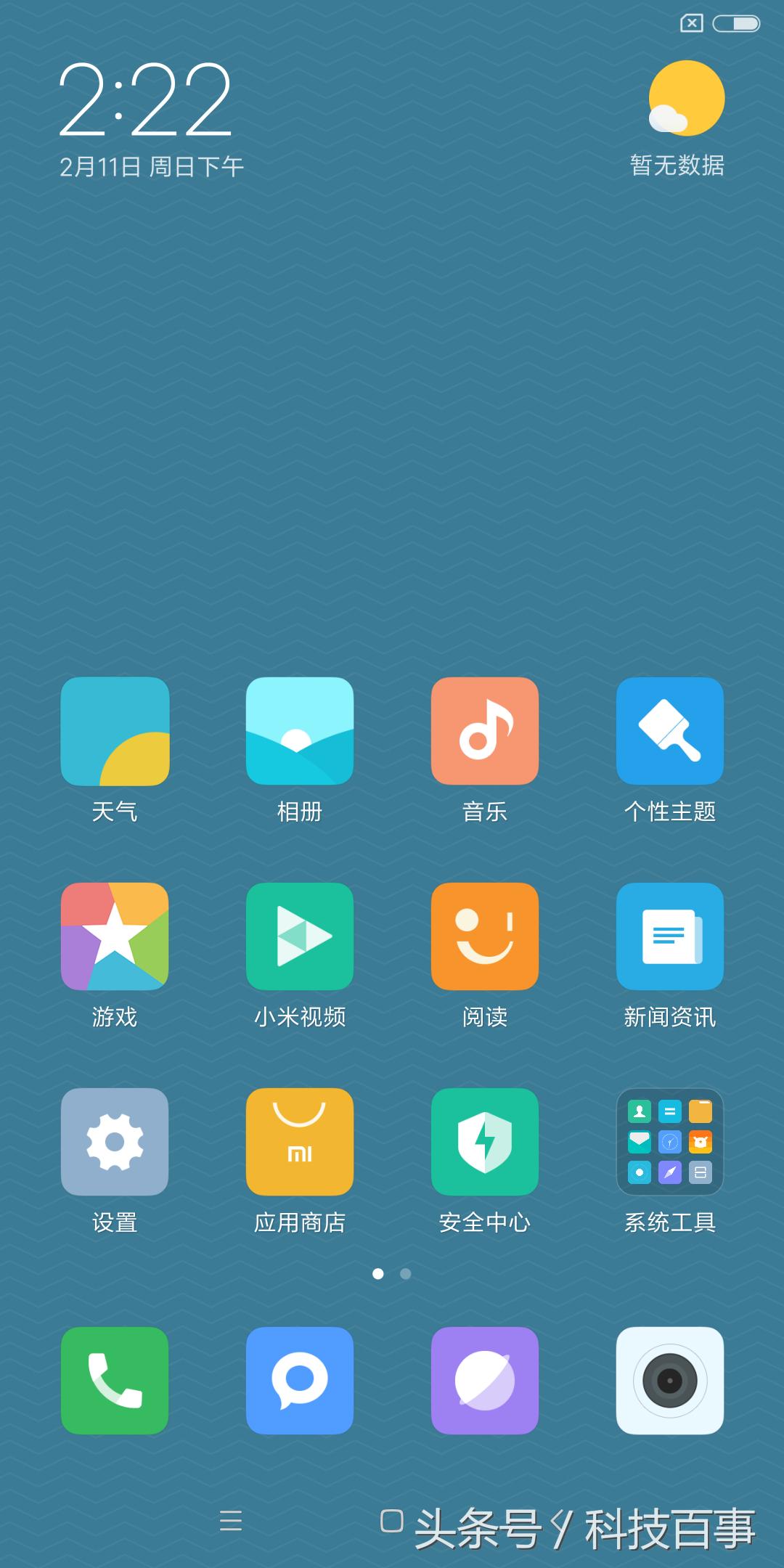The height and width of the screenshot is (1568, 784).
Task: Launch the browser in dock
Action: click(x=485, y=1381)
